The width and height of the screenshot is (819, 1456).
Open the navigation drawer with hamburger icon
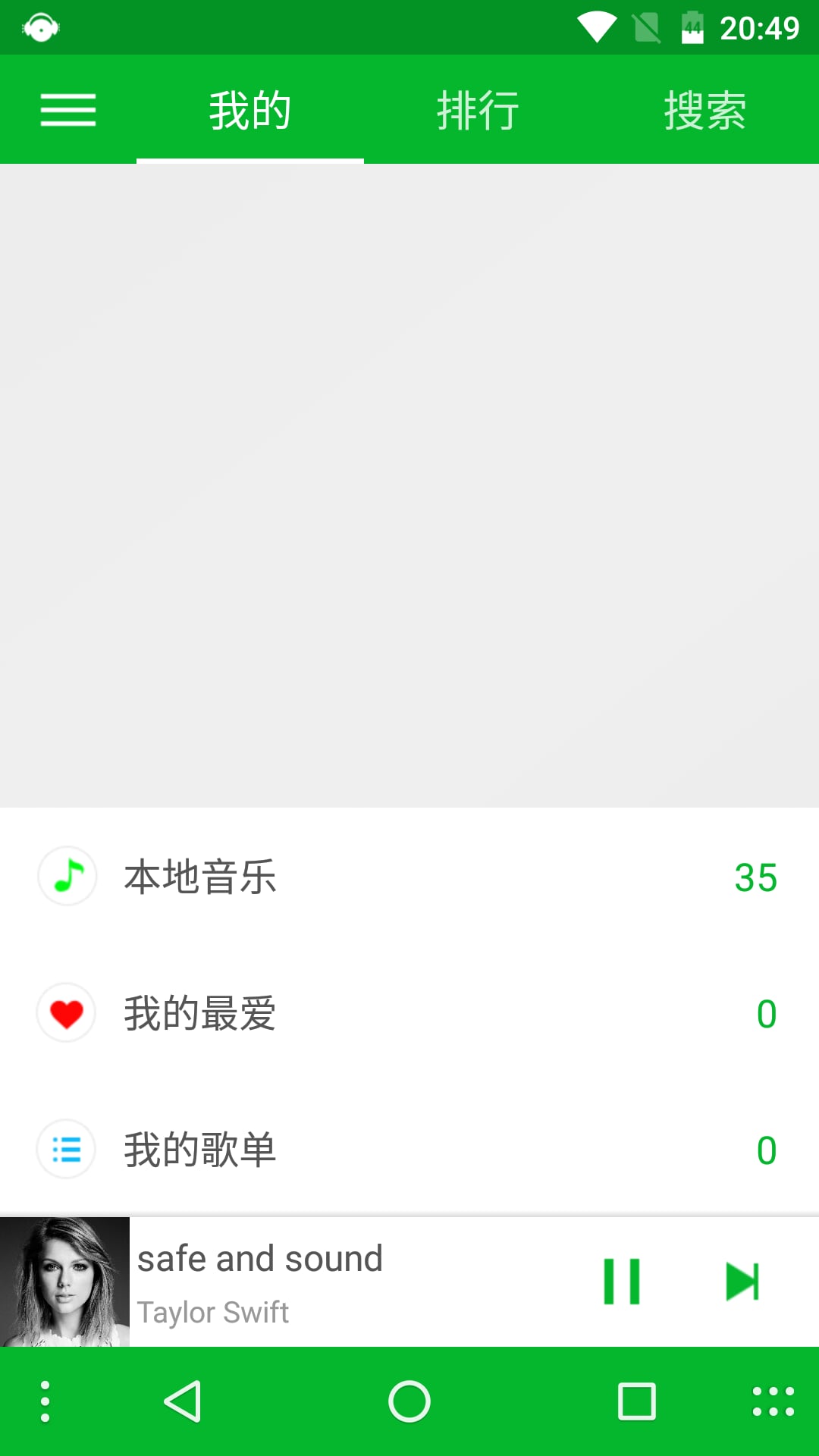point(67,109)
